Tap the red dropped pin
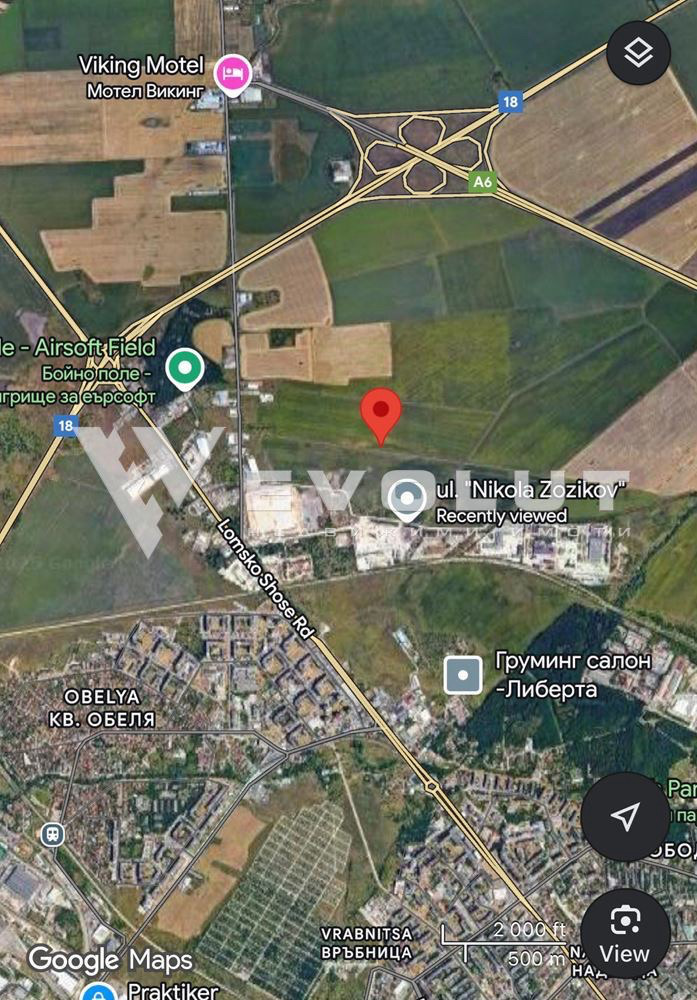This screenshot has height=1000, width=697. point(381,411)
